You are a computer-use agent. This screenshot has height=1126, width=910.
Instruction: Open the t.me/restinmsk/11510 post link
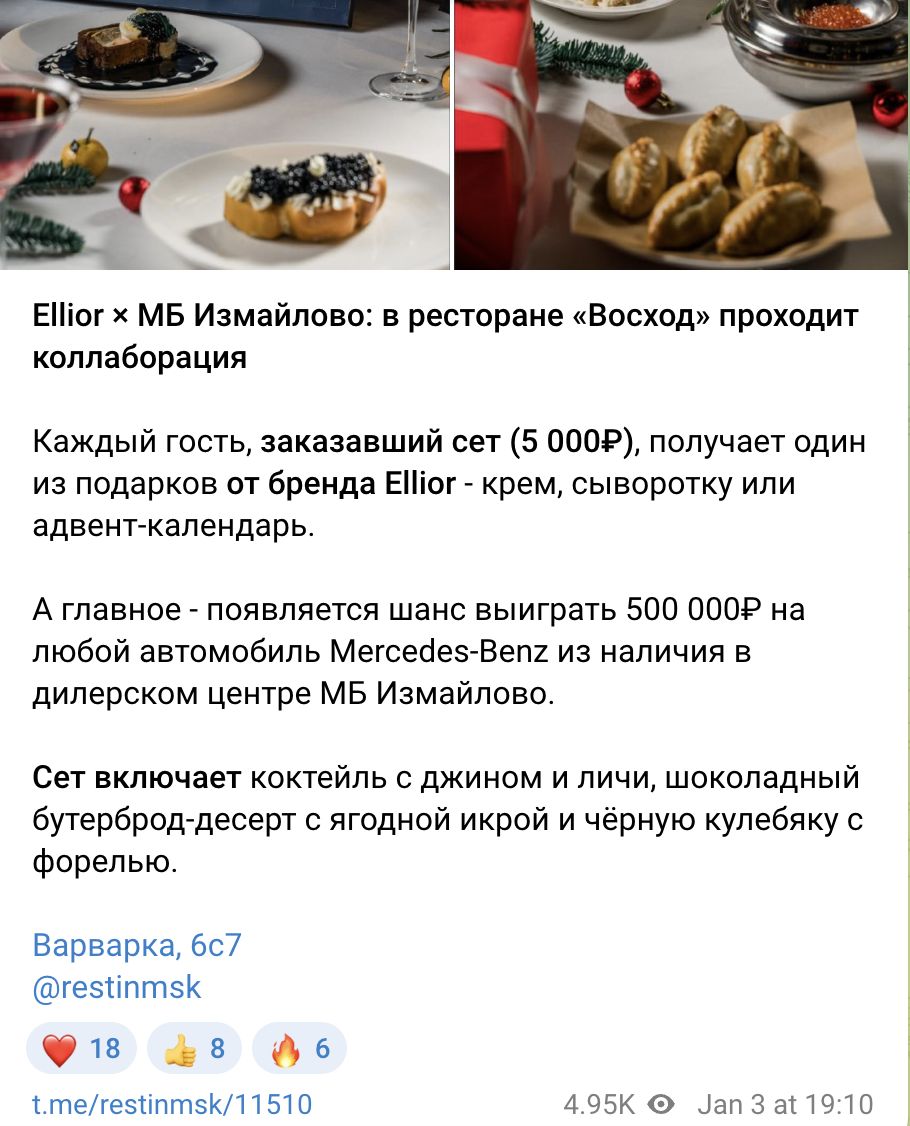tap(172, 1104)
